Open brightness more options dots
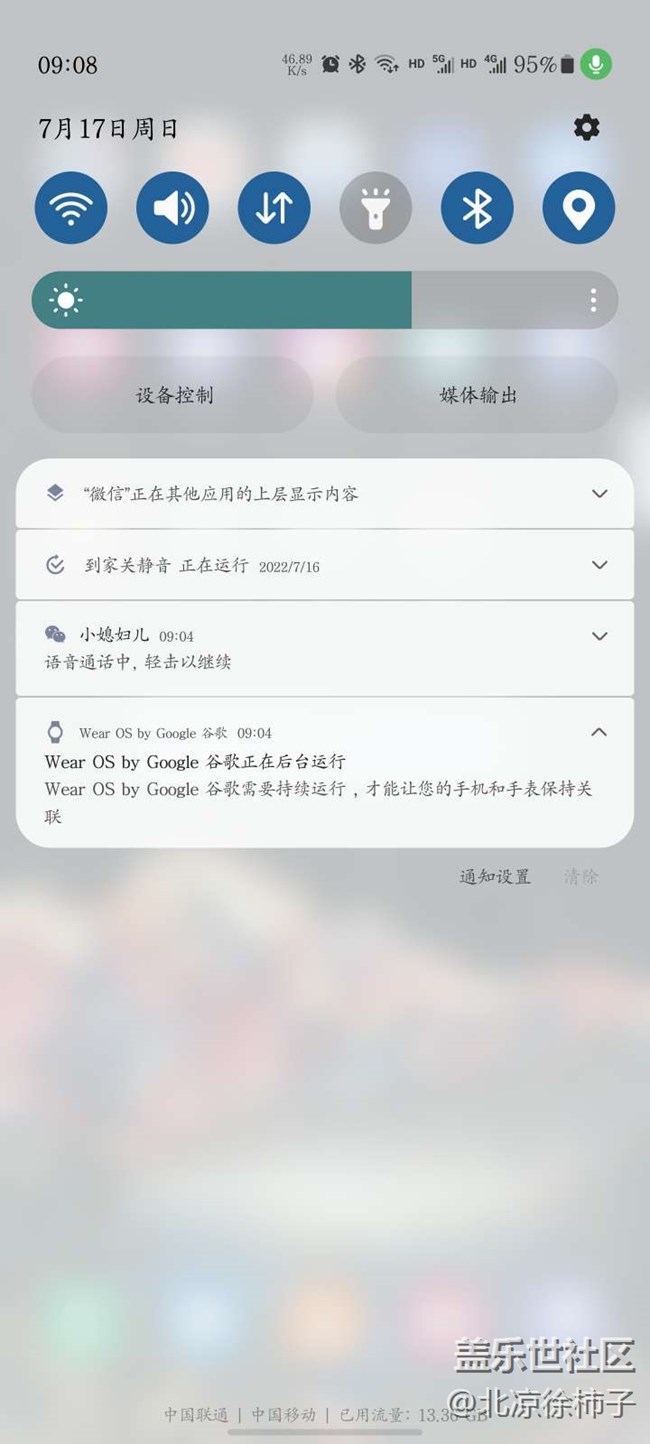The width and height of the screenshot is (650, 1444). tap(593, 300)
